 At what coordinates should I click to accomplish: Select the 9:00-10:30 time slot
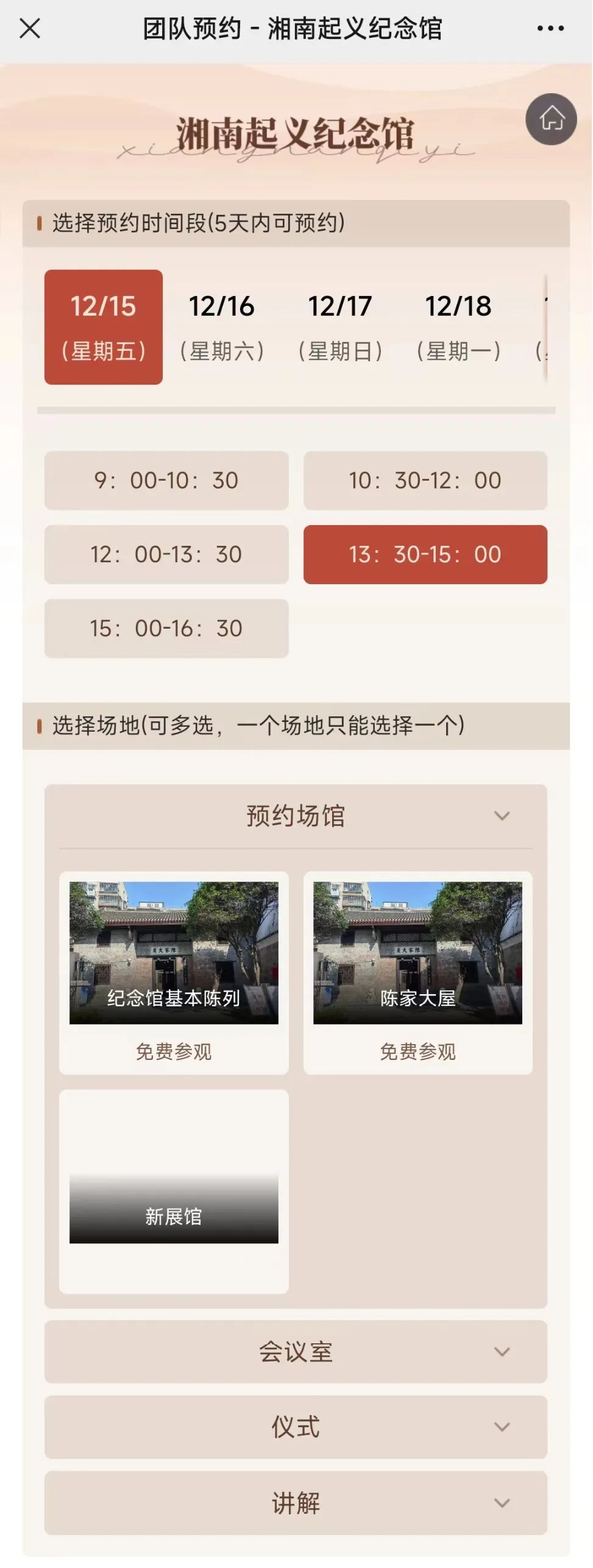(166, 481)
